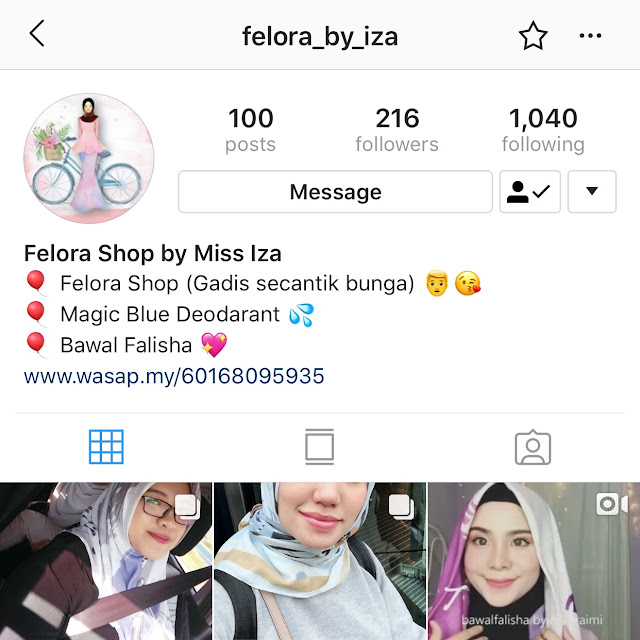This screenshot has width=640, height=640.
Task: Tap the star icon in the header
Action: (533, 37)
